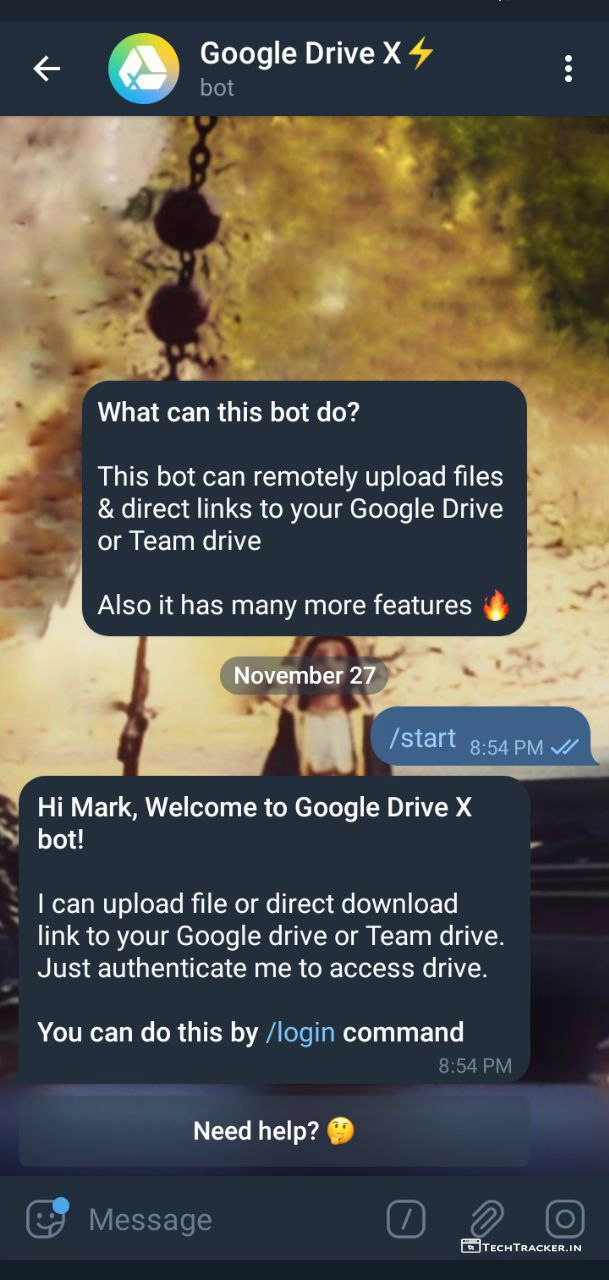This screenshot has width=609, height=1280.
Task: Tap the Need help? button
Action: (274, 1131)
